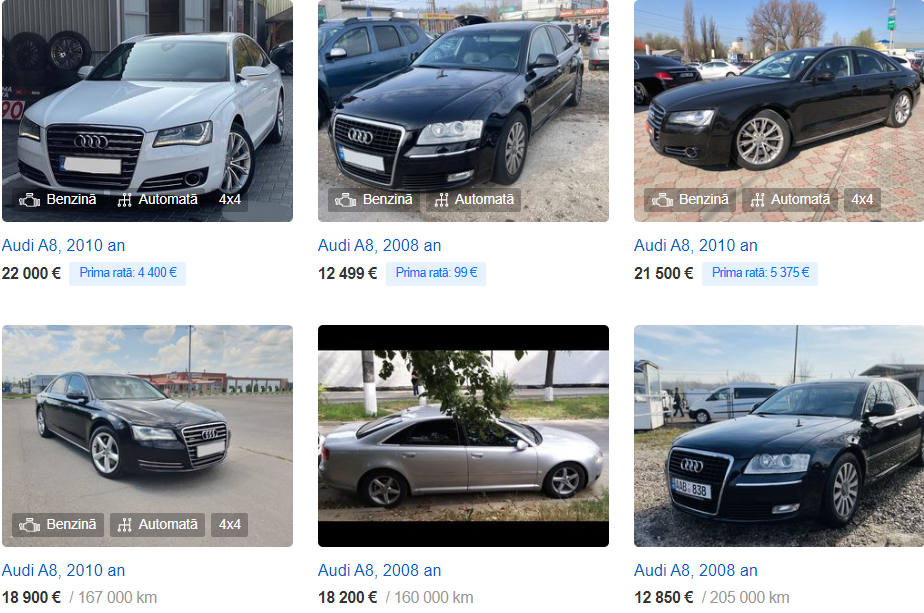Tap the Prima rată: 4 400 € chip
The image size is (924, 613).
[x=127, y=273]
